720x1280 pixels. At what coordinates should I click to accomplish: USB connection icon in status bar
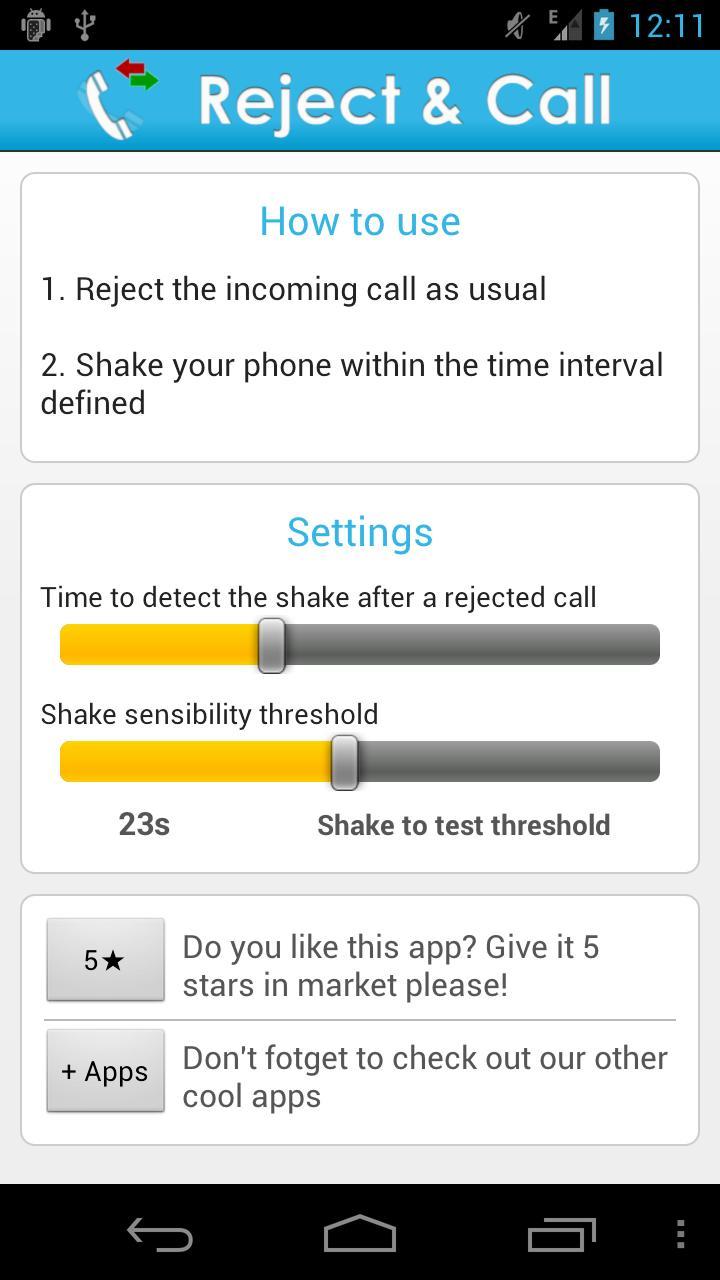86,25
